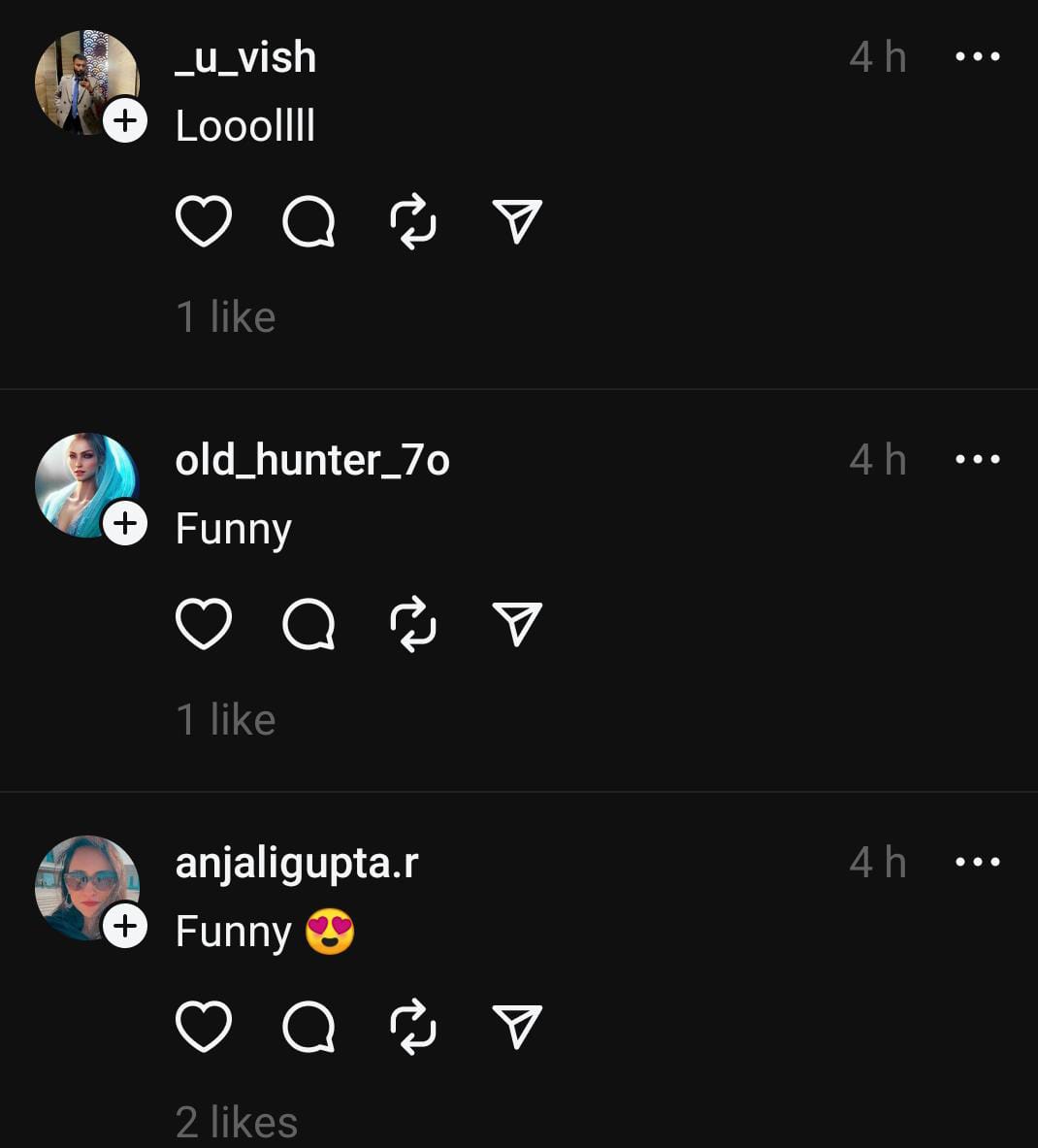Comment on old_hunter_7o's reply
The width and height of the screenshot is (1038, 1148).
308,623
